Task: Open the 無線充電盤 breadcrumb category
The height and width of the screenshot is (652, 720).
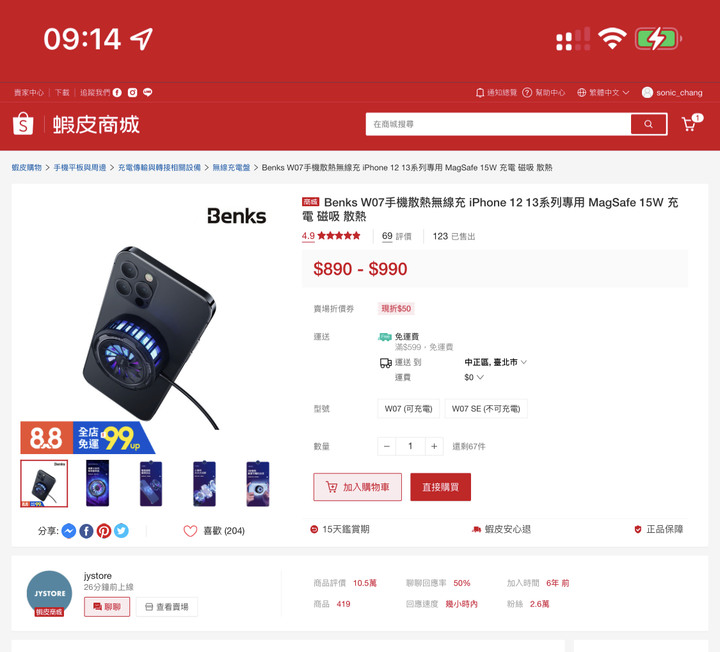Action: (x=231, y=167)
